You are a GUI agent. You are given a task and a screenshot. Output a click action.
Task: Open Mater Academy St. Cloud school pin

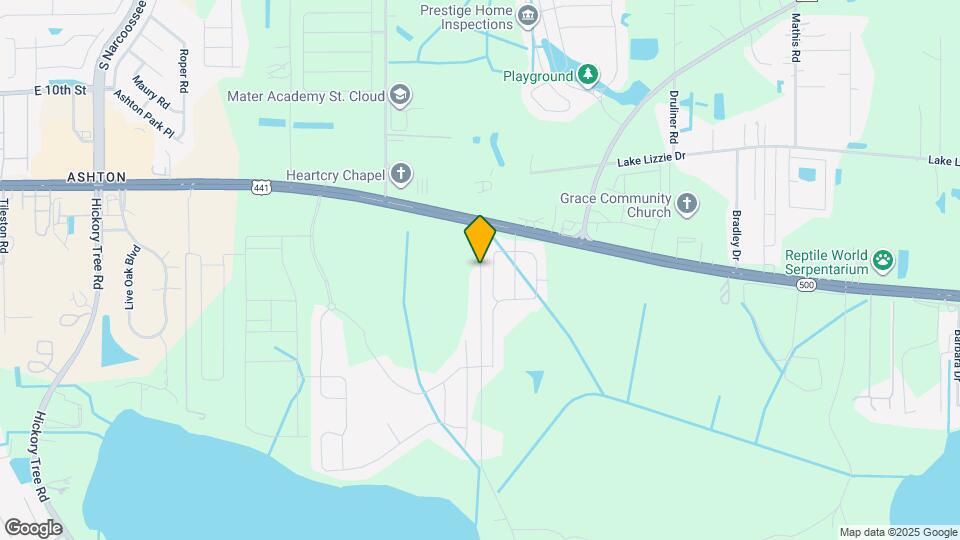coord(400,96)
